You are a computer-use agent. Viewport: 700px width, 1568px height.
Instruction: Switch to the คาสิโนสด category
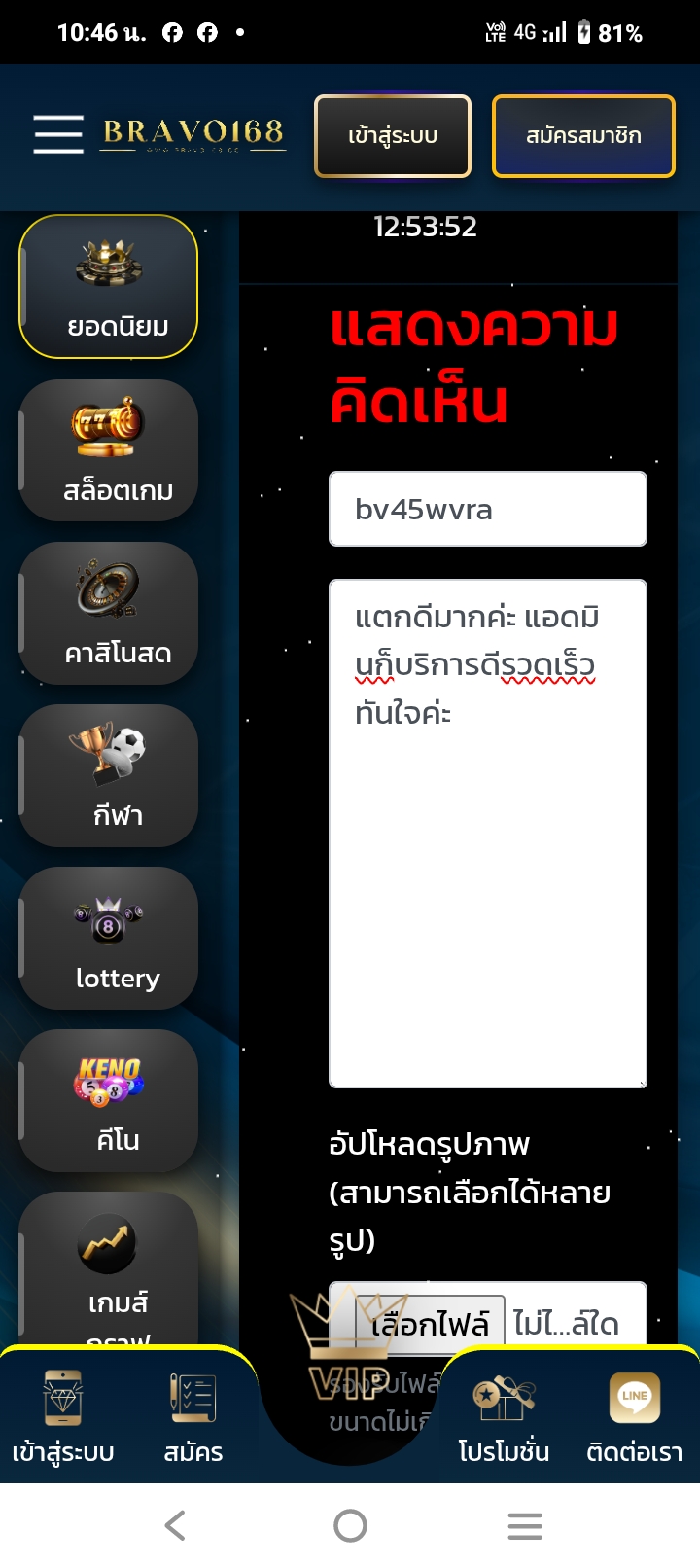click(109, 613)
